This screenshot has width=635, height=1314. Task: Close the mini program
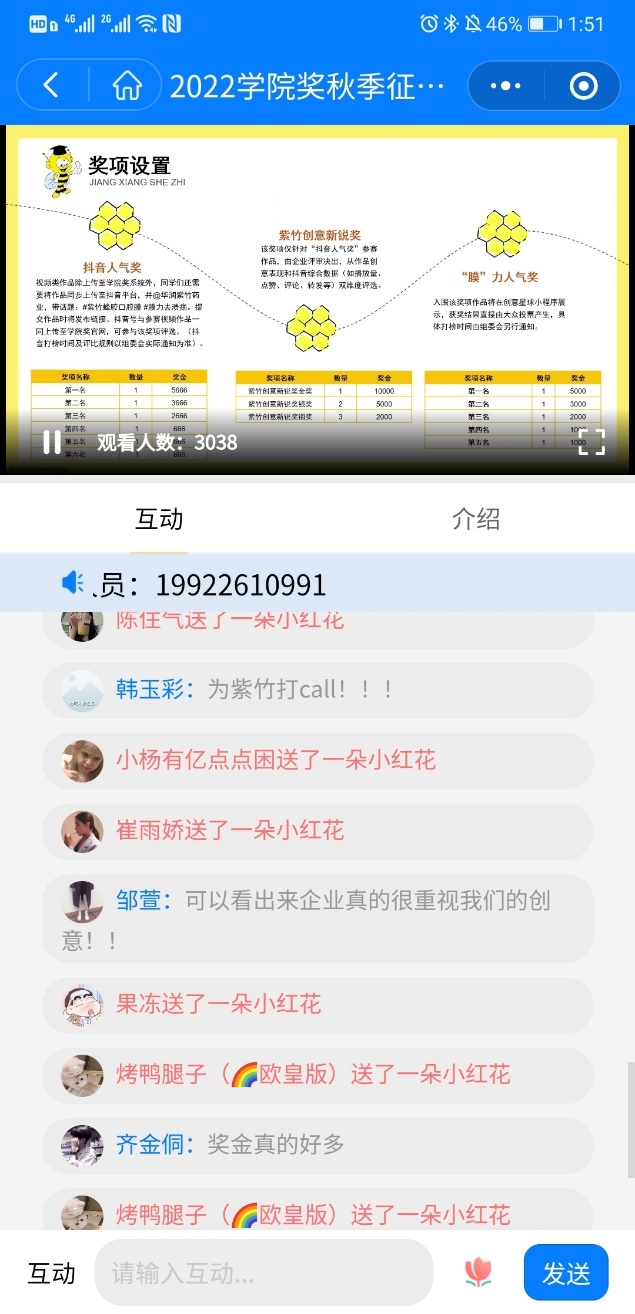click(x=582, y=86)
